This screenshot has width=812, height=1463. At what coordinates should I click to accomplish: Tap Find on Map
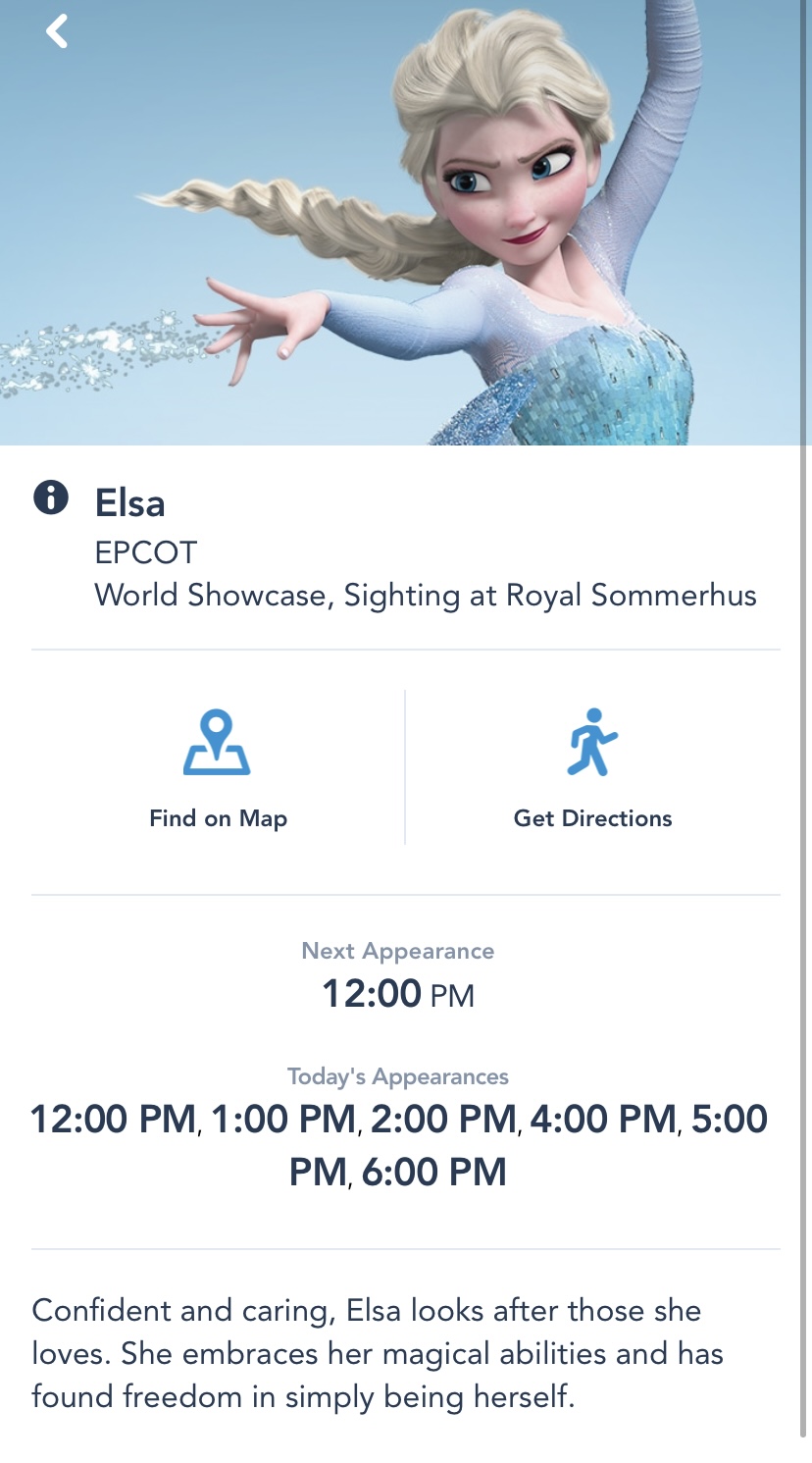click(x=218, y=769)
